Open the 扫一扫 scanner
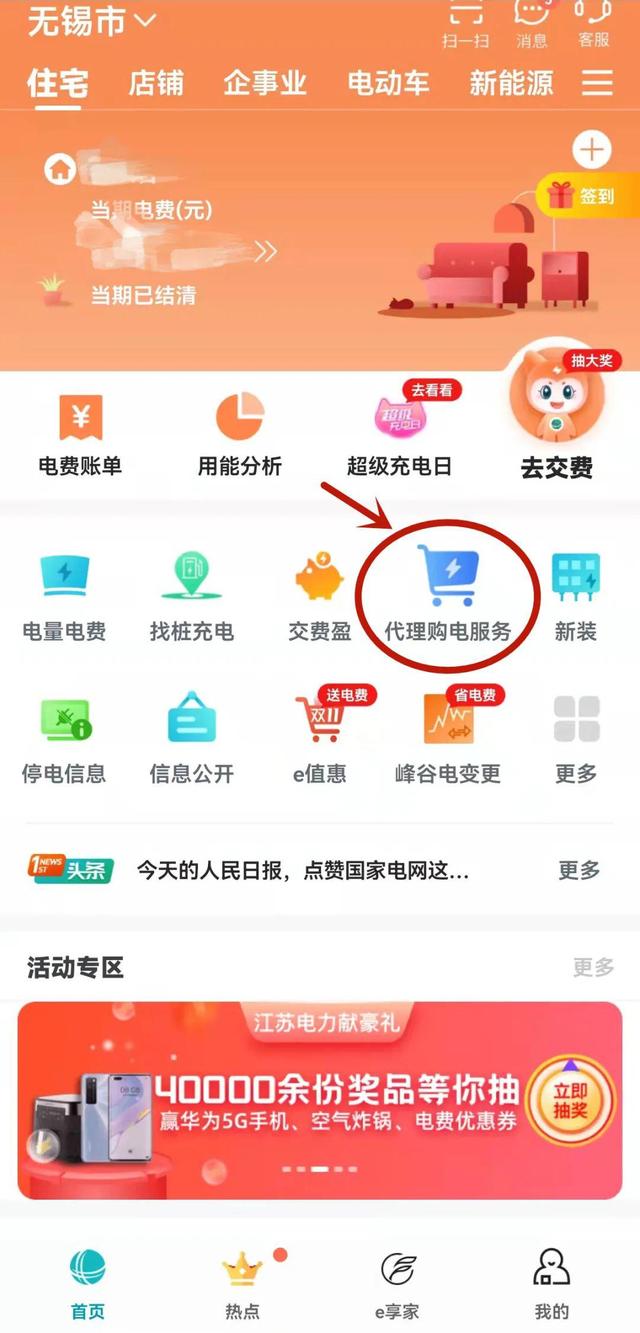This screenshot has height=1333, width=640. [466, 22]
